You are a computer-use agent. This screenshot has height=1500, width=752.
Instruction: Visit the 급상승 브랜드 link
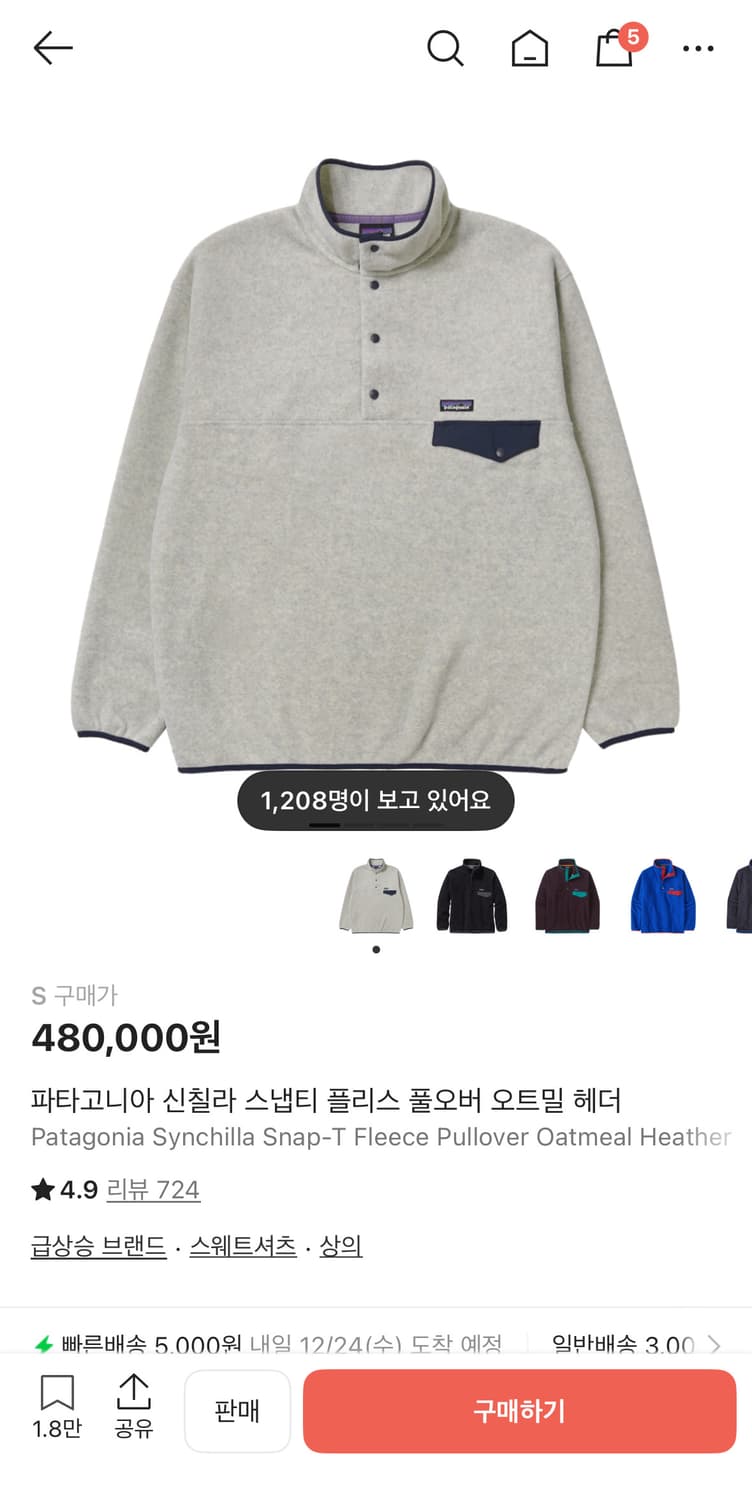click(99, 1247)
